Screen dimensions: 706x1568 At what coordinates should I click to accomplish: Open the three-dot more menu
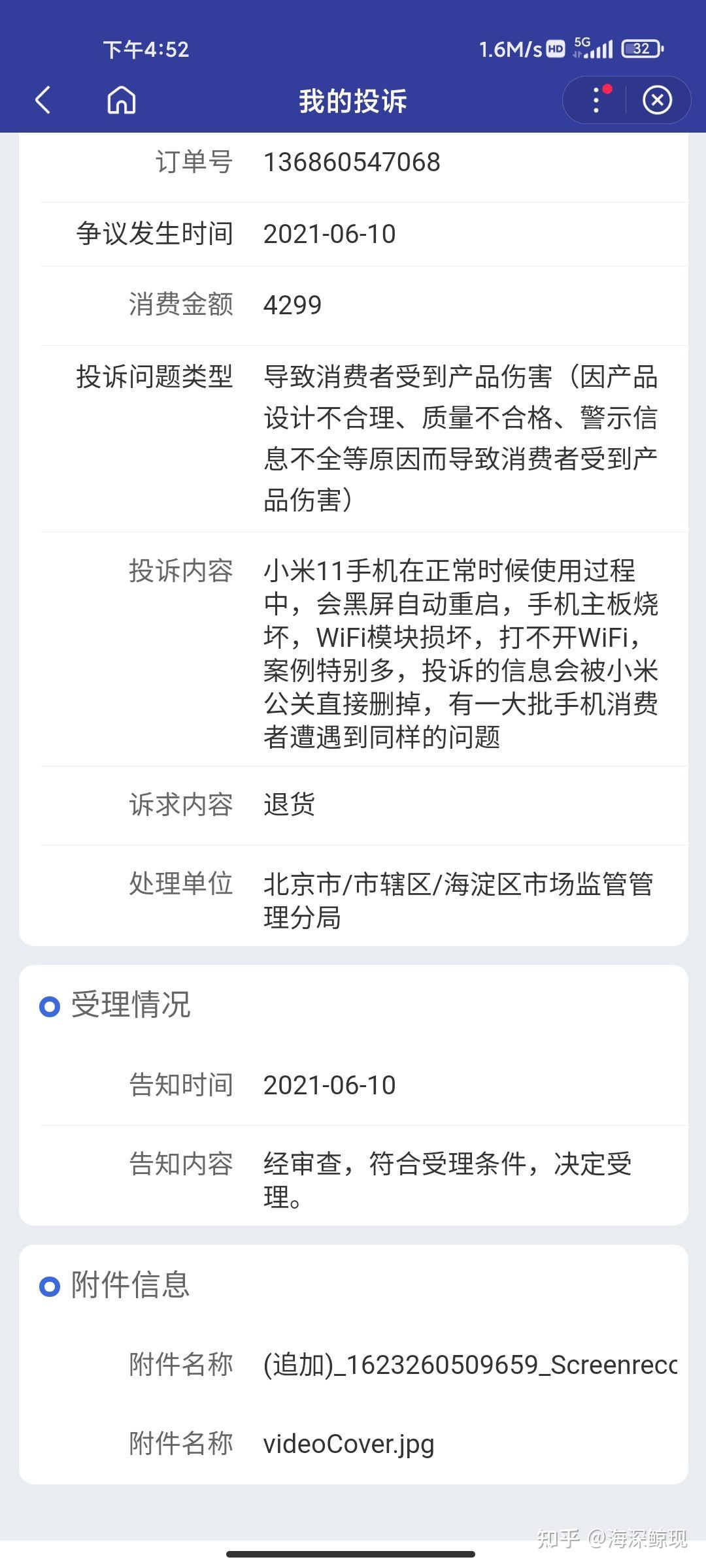[x=596, y=101]
